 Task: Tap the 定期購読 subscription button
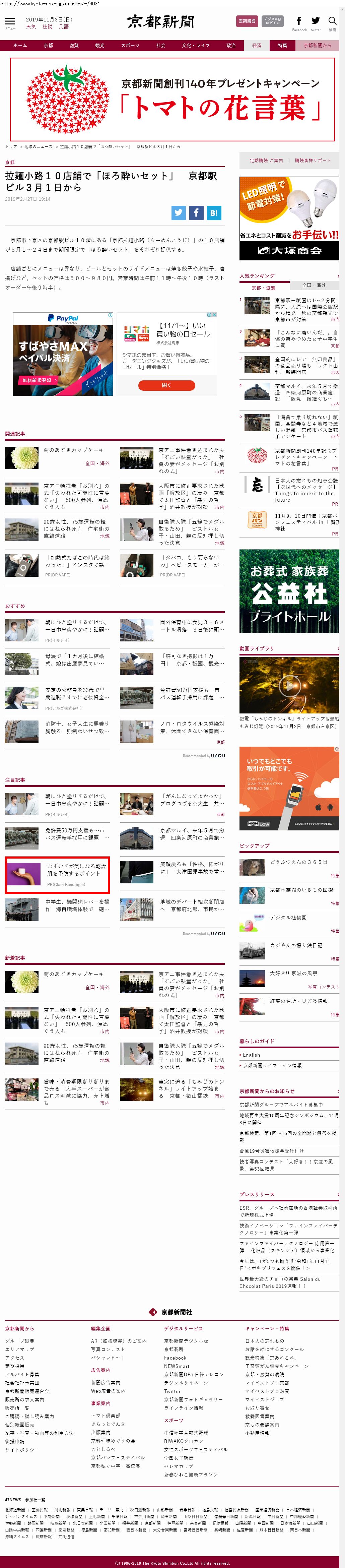pyautogui.click(x=247, y=21)
